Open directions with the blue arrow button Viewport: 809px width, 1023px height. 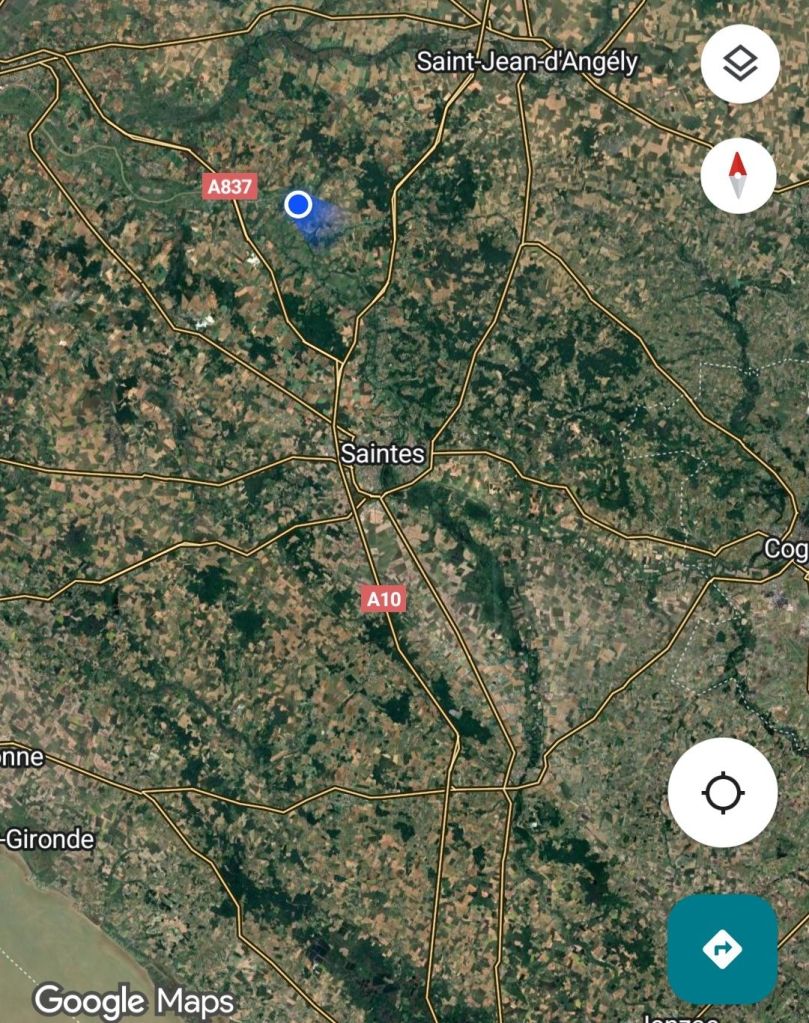point(722,948)
